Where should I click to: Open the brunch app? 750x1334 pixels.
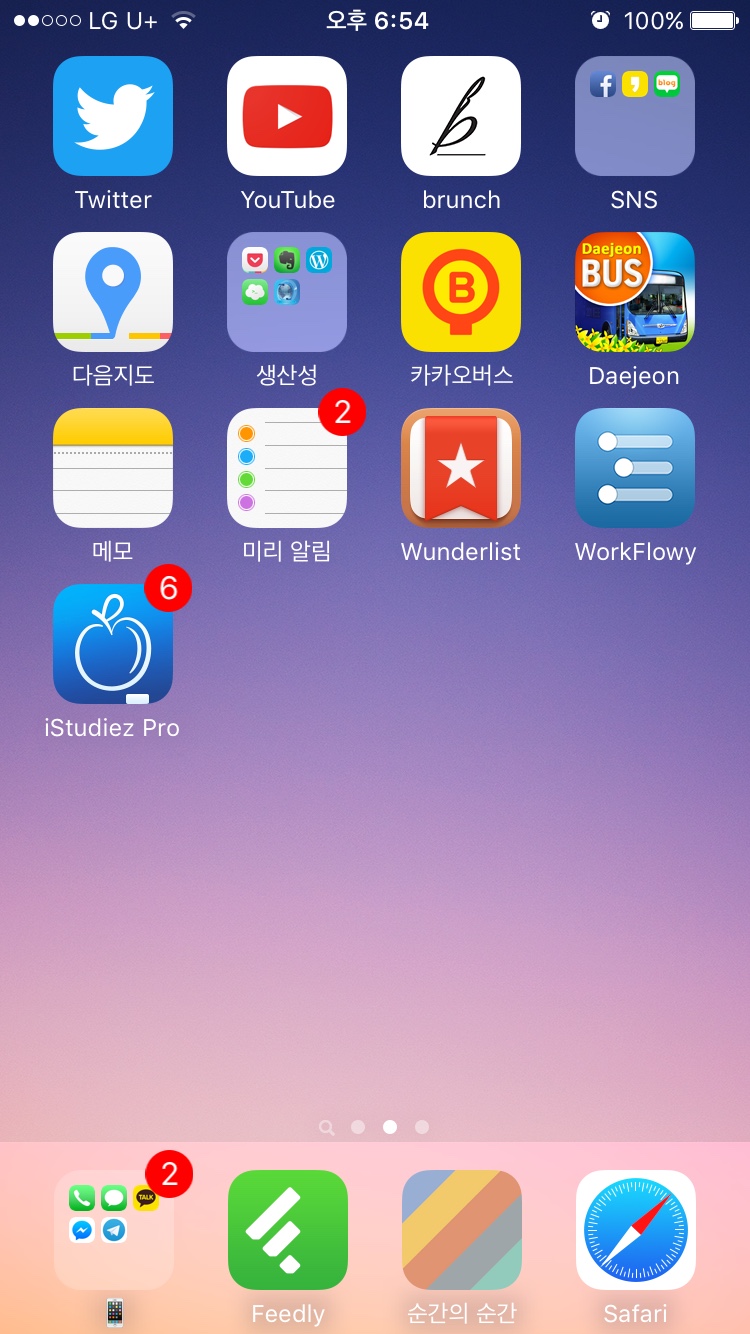click(461, 116)
